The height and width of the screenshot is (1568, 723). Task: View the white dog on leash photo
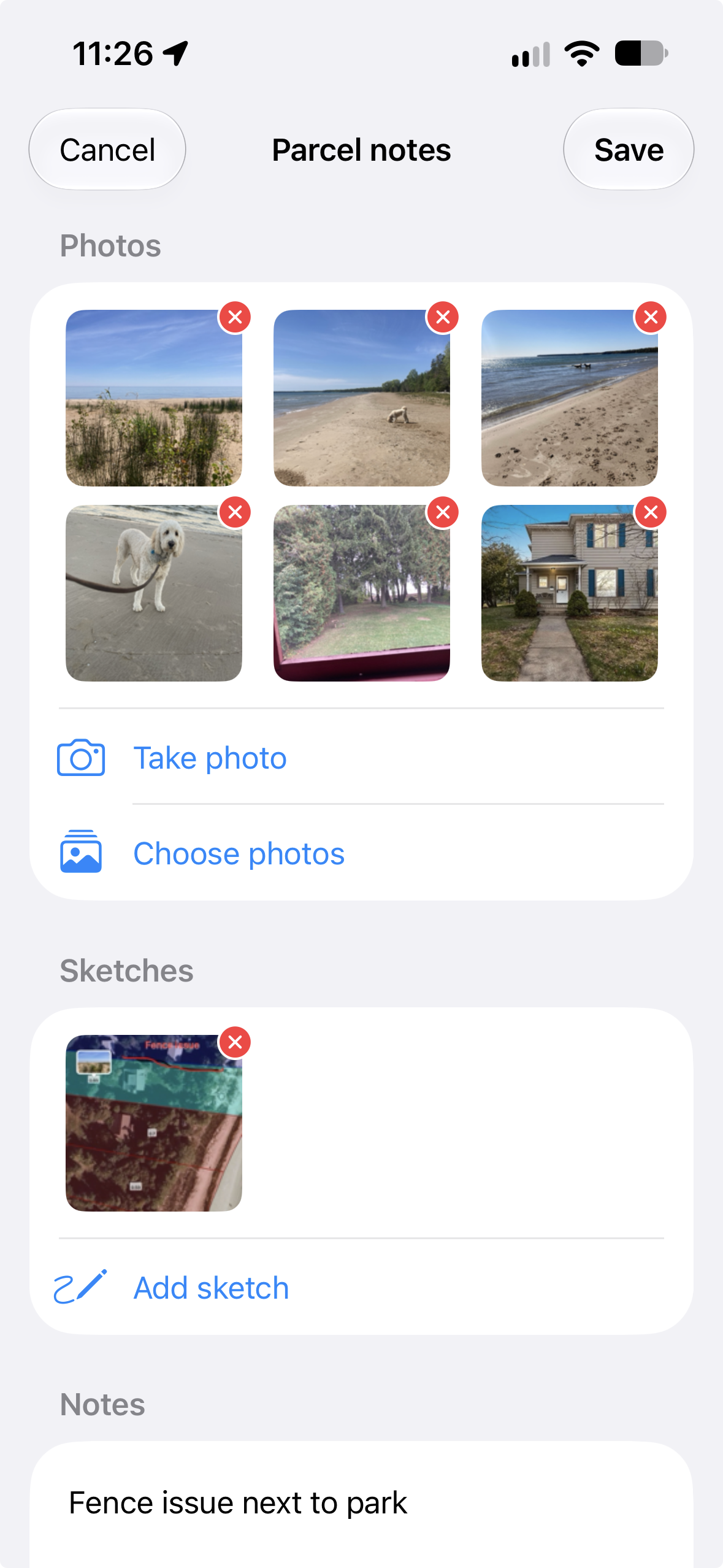154,593
